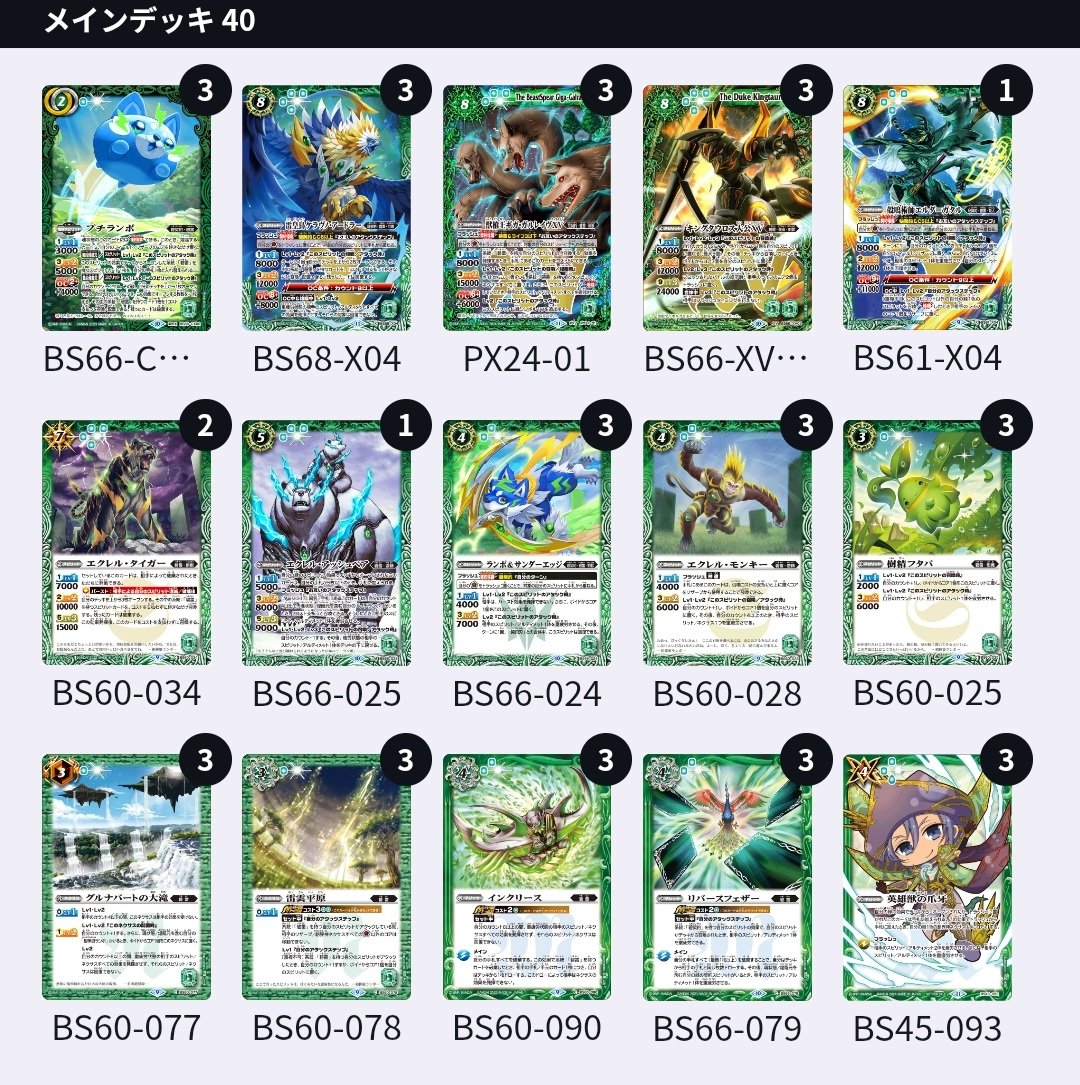Image resolution: width=1080 pixels, height=1085 pixels.
Task: Open the BS66-079 card
Action: pos(727,878)
